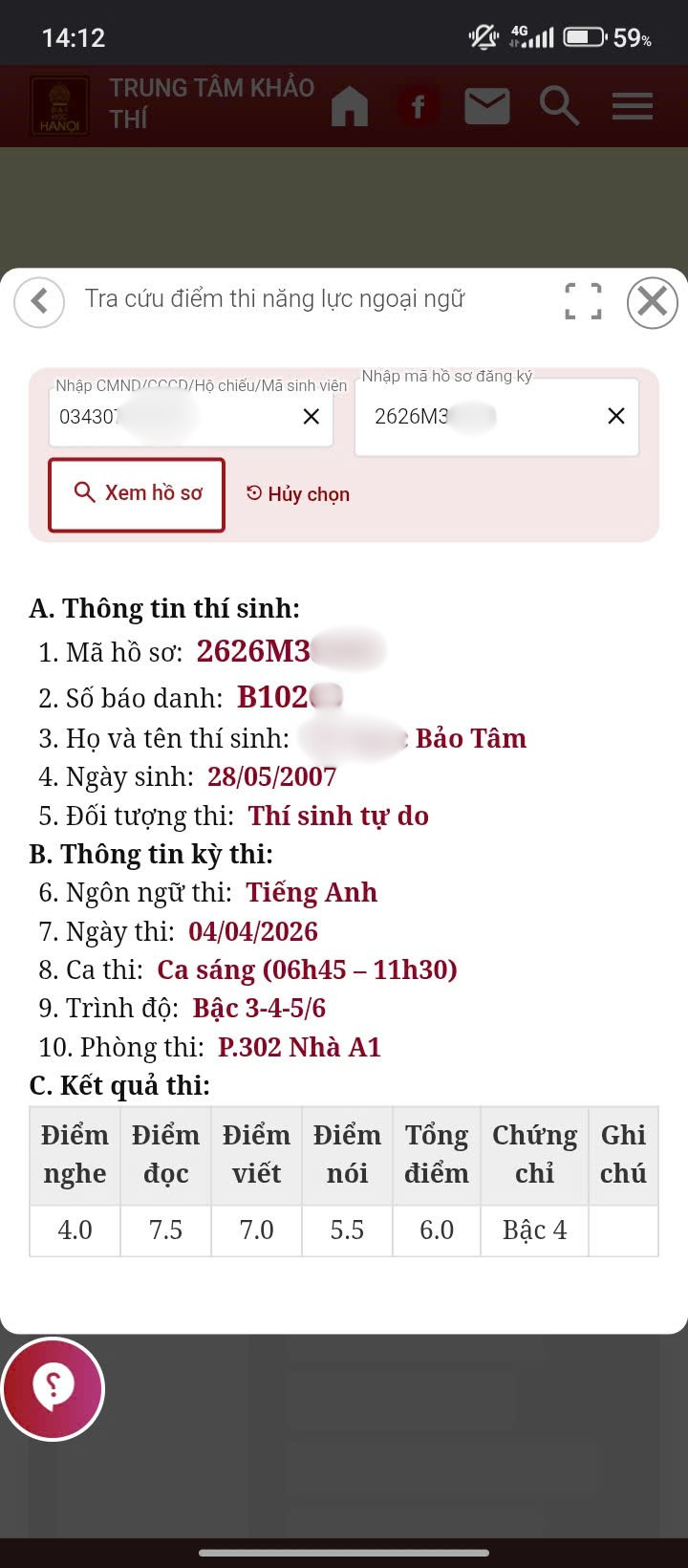Image resolution: width=688 pixels, height=1568 pixels.
Task: Click the Tổng điểm table header
Action: (x=436, y=1155)
